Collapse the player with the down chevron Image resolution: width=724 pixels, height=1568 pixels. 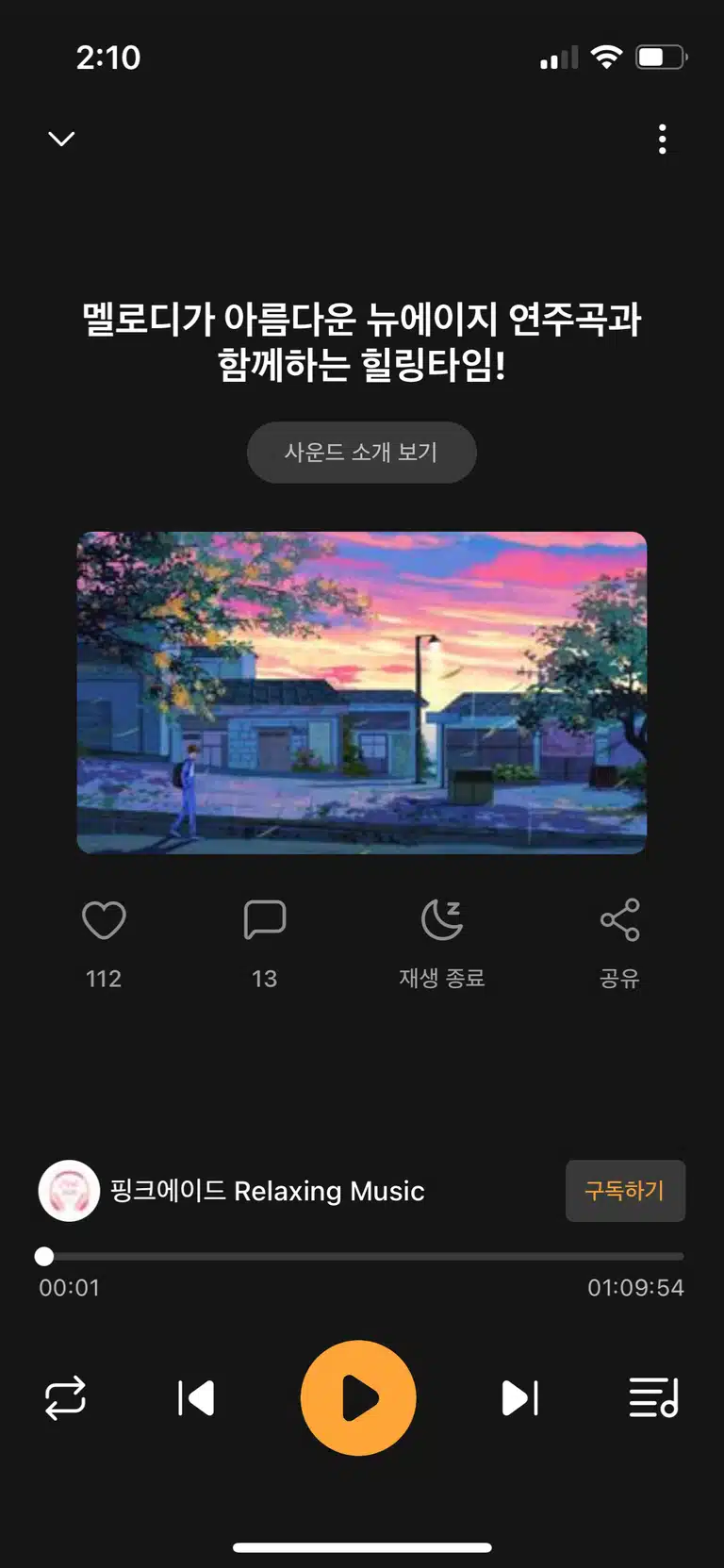(61, 140)
